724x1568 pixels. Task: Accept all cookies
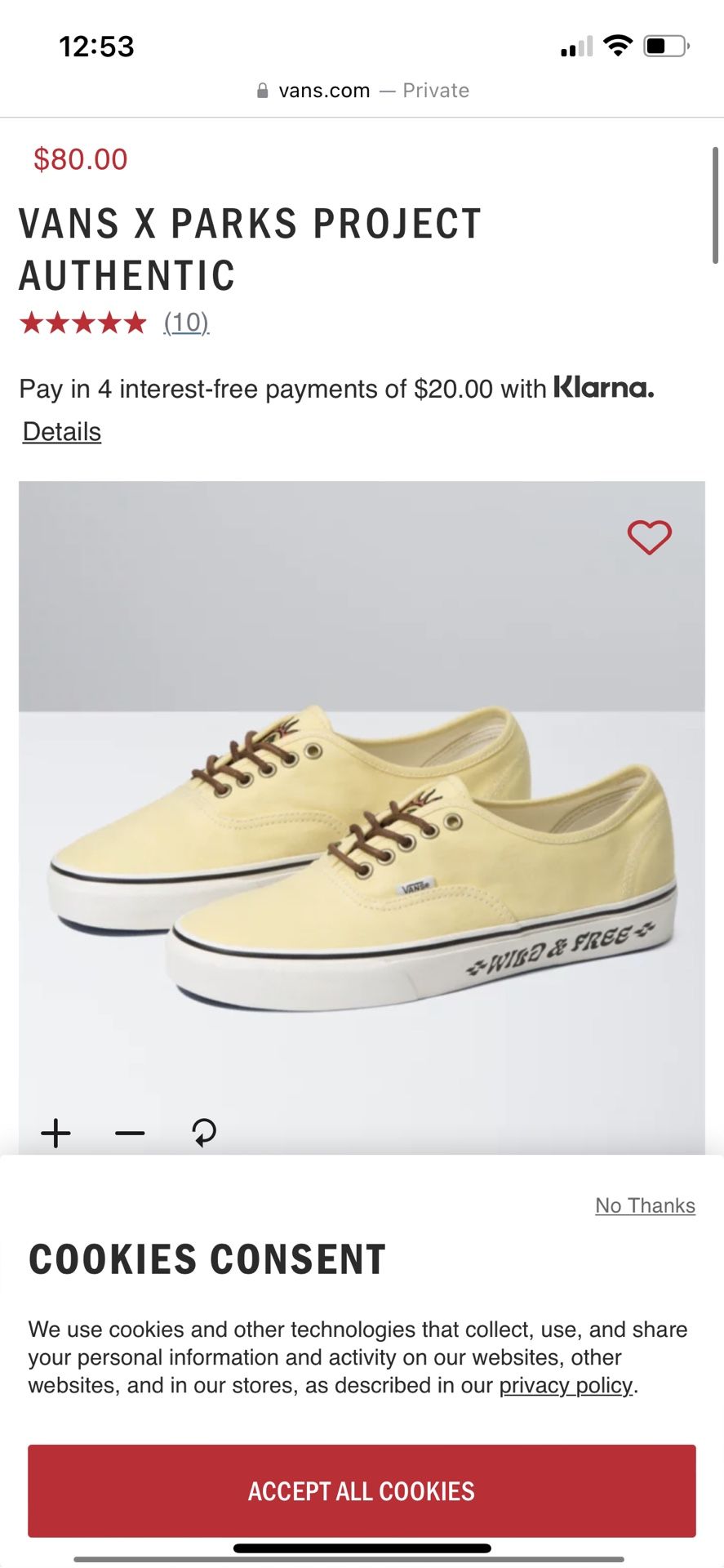pos(362,1492)
